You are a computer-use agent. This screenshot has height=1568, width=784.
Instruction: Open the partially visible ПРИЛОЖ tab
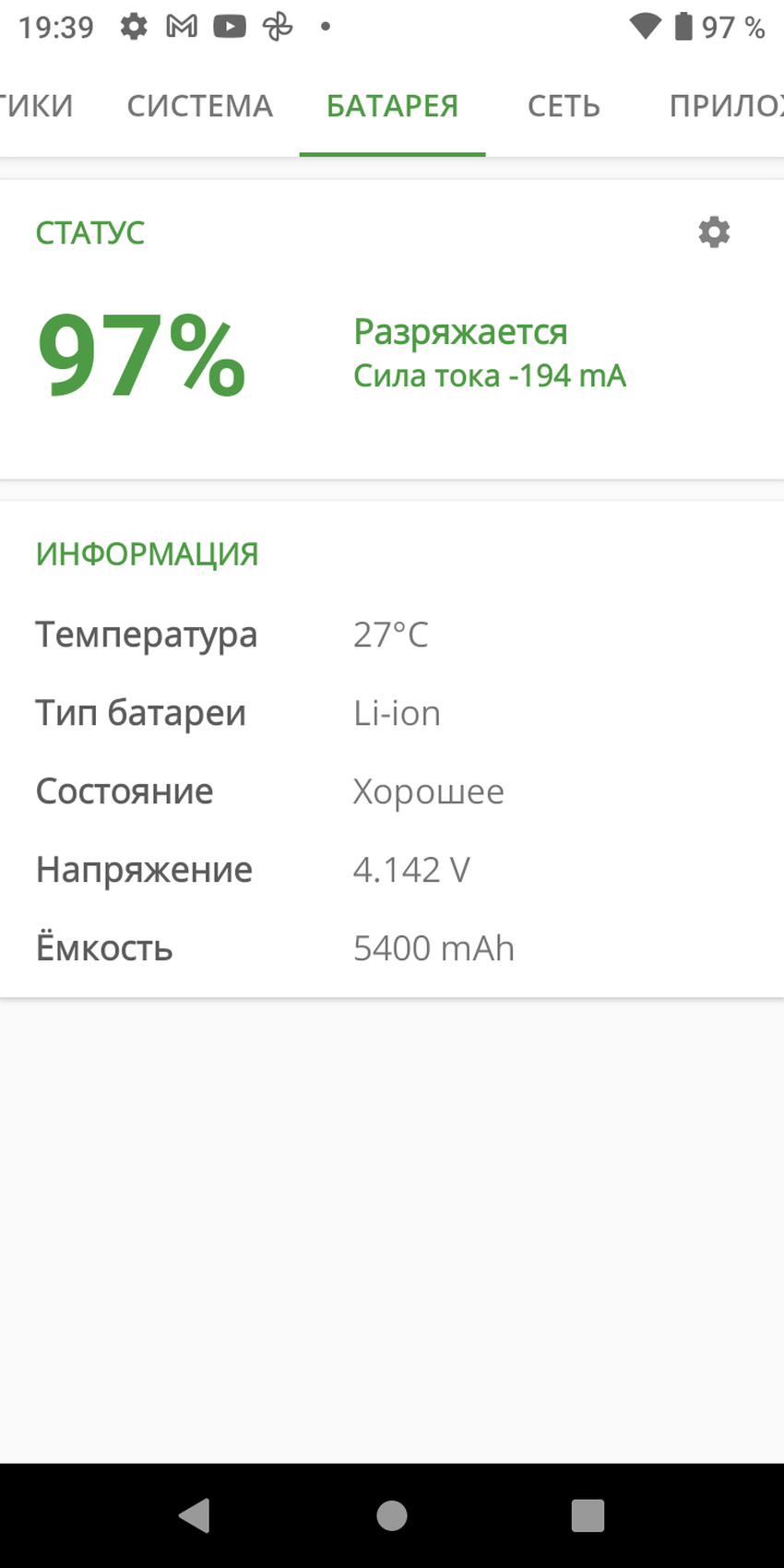tap(726, 106)
